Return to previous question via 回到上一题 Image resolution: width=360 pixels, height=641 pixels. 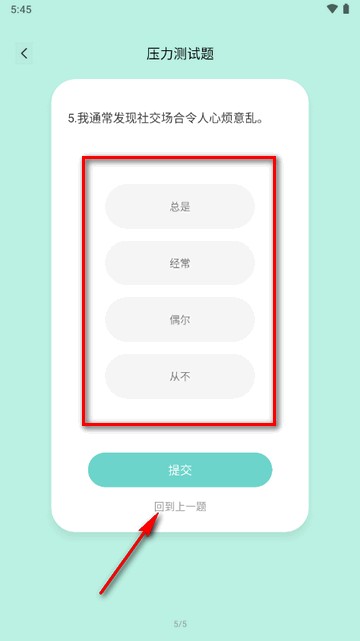coord(180,507)
